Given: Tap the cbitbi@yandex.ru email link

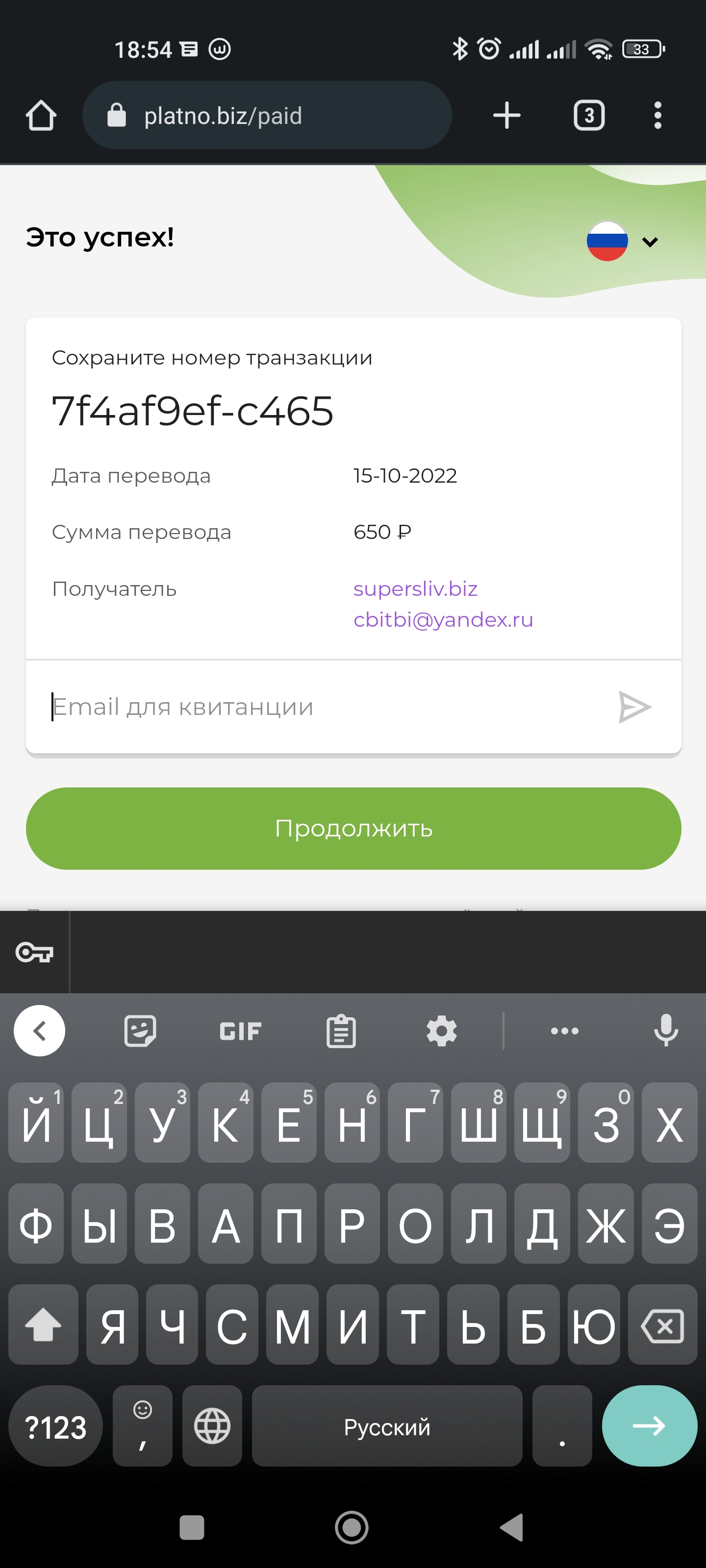Looking at the screenshot, I should (443, 620).
